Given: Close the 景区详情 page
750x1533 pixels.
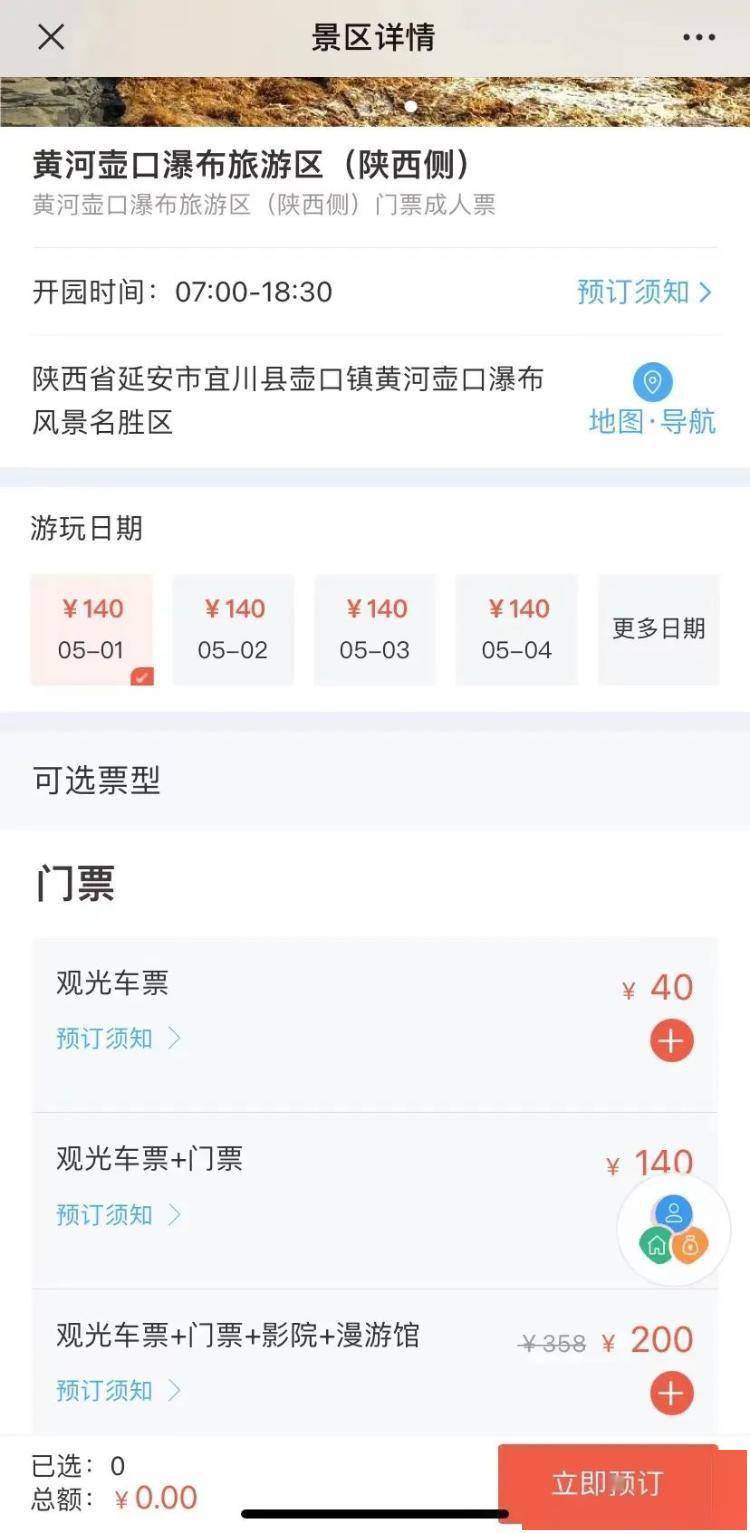Looking at the screenshot, I should [x=51, y=38].
